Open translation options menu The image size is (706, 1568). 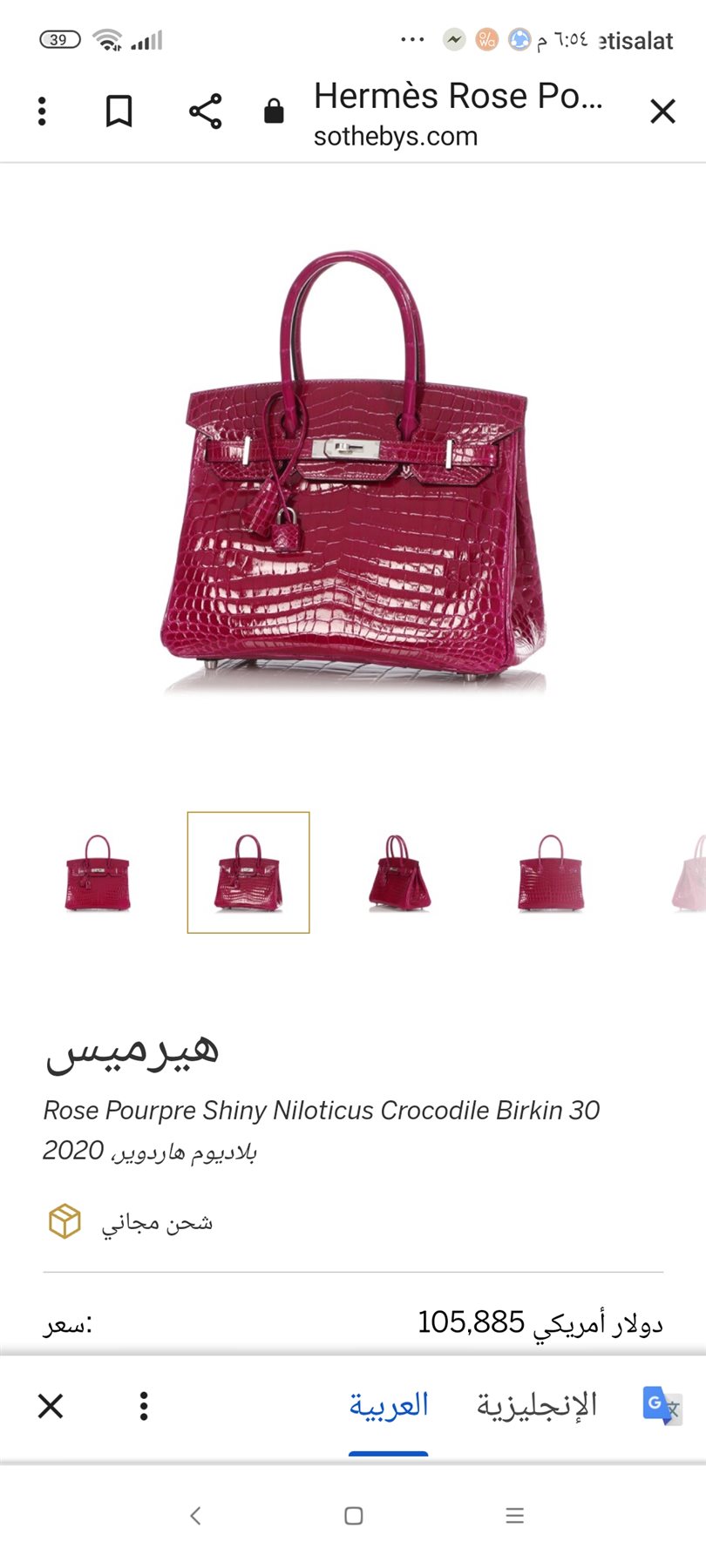pyautogui.click(x=144, y=1406)
